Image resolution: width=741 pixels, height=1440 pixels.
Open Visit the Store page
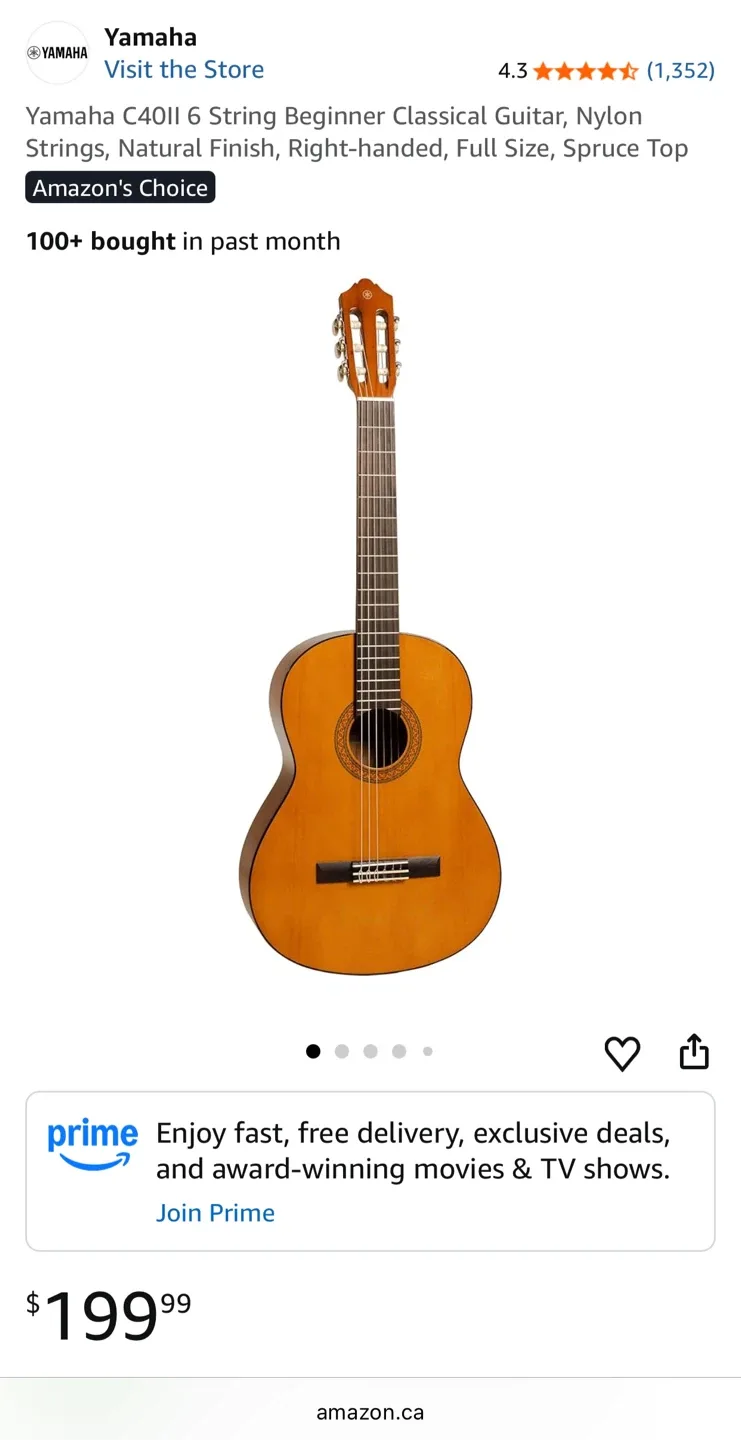[x=184, y=70]
